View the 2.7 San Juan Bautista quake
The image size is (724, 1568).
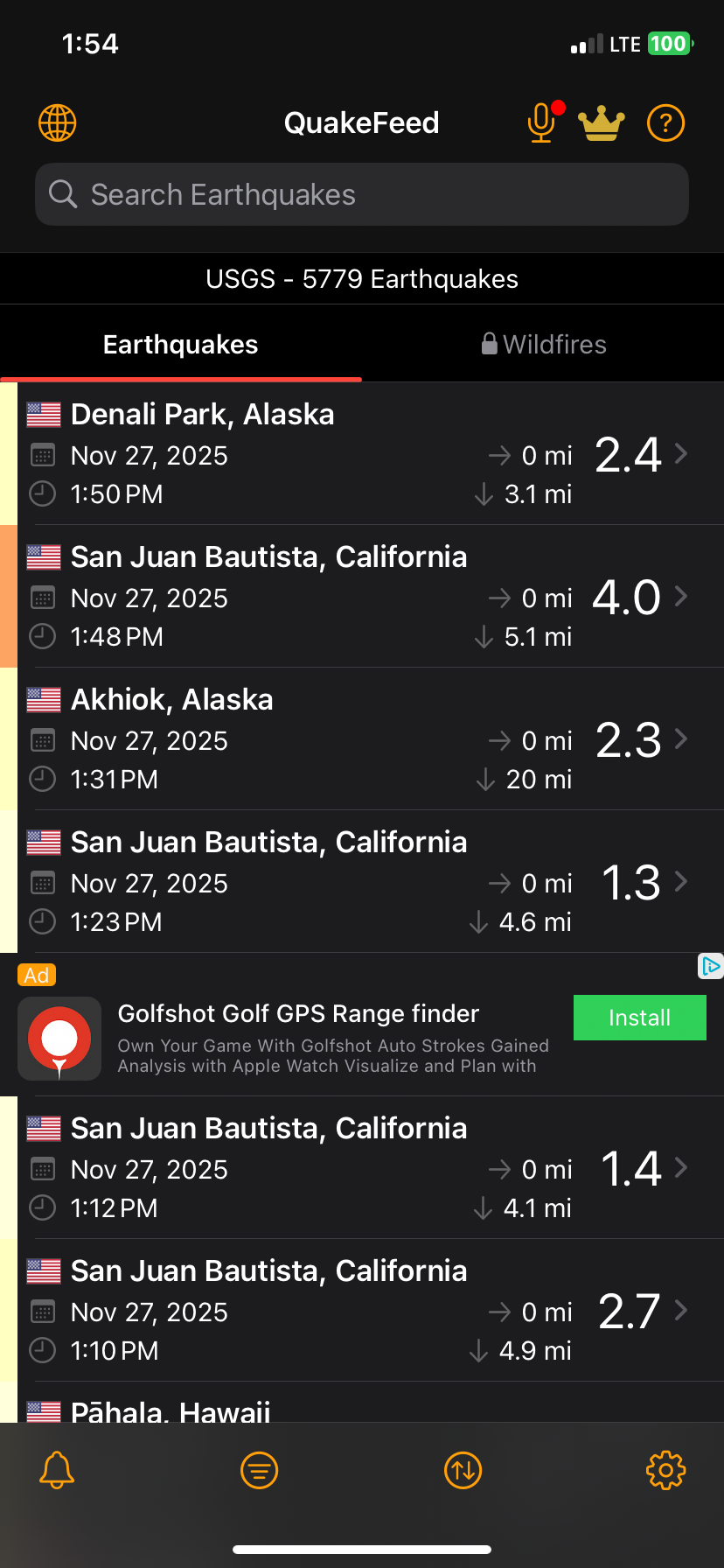362,1311
